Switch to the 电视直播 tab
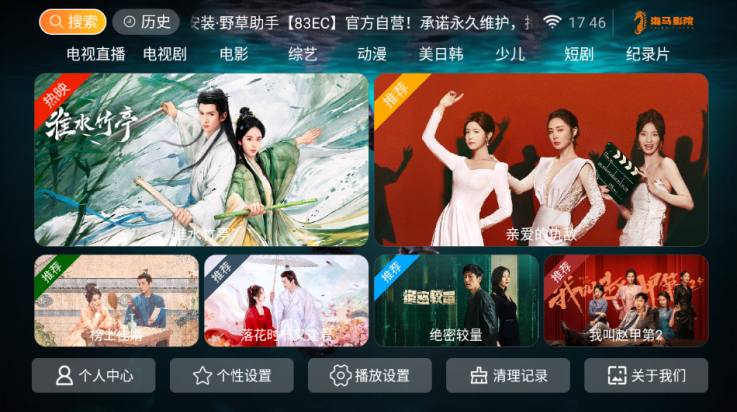Image resolution: width=737 pixels, height=412 pixels. [x=96, y=54]
